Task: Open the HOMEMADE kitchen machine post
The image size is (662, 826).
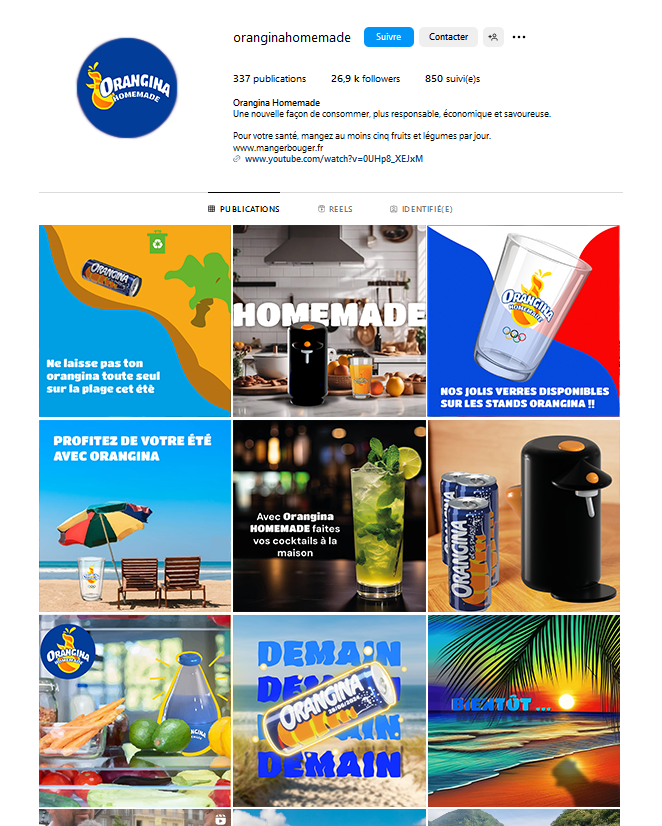Action: click(329, 320)
